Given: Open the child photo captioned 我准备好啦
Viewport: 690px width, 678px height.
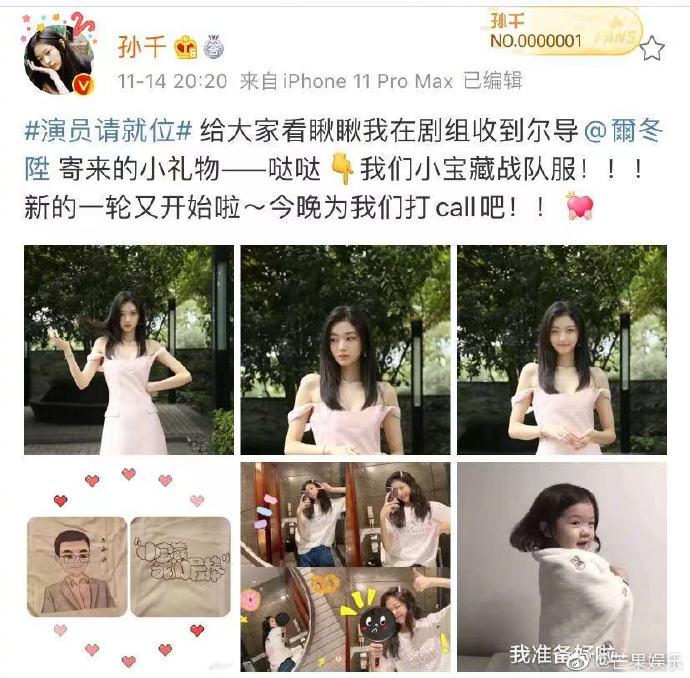Looking at the screenshot, I should [x=561, y=566].
